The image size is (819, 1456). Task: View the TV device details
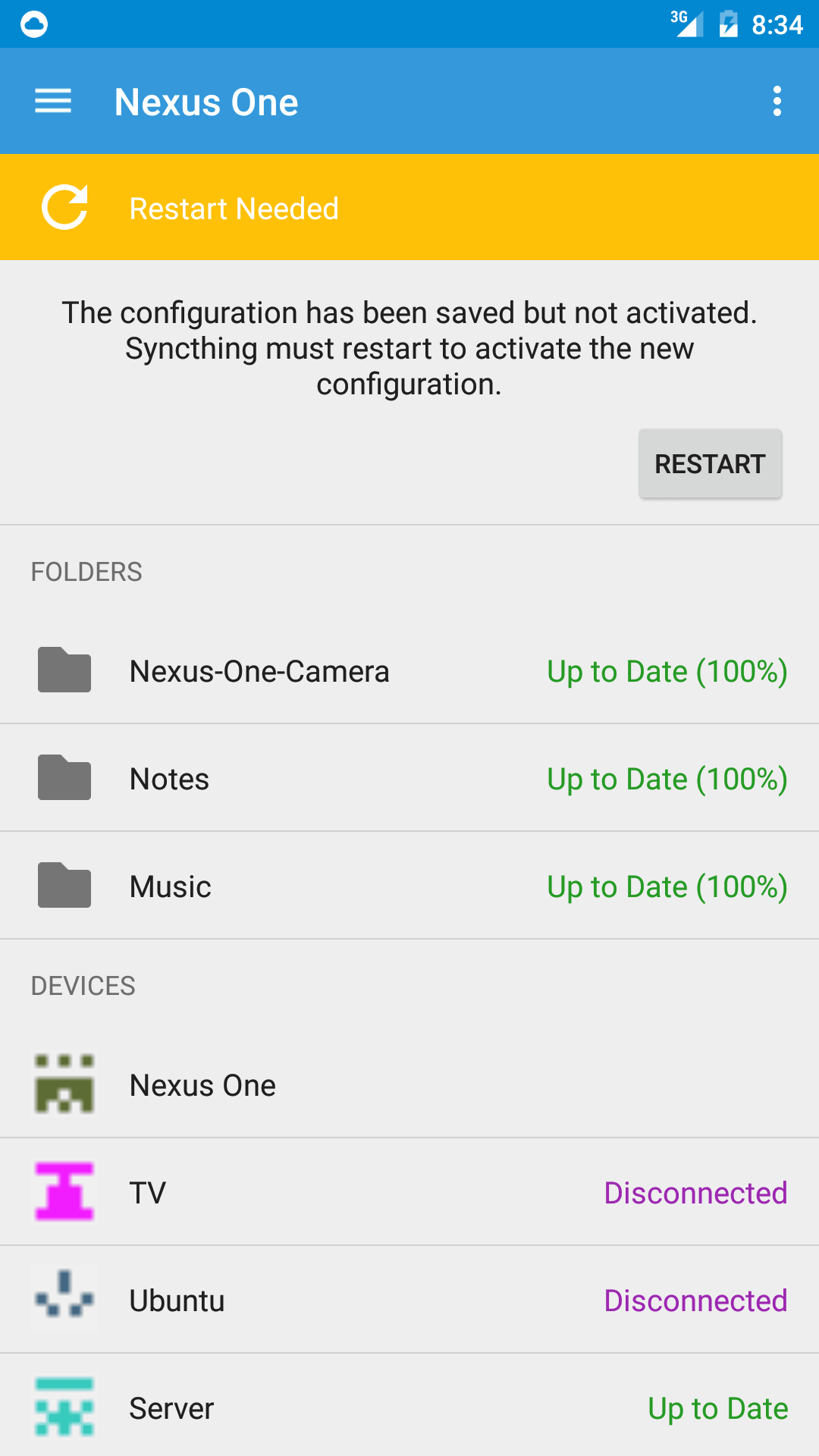(x=409, y=1192)
